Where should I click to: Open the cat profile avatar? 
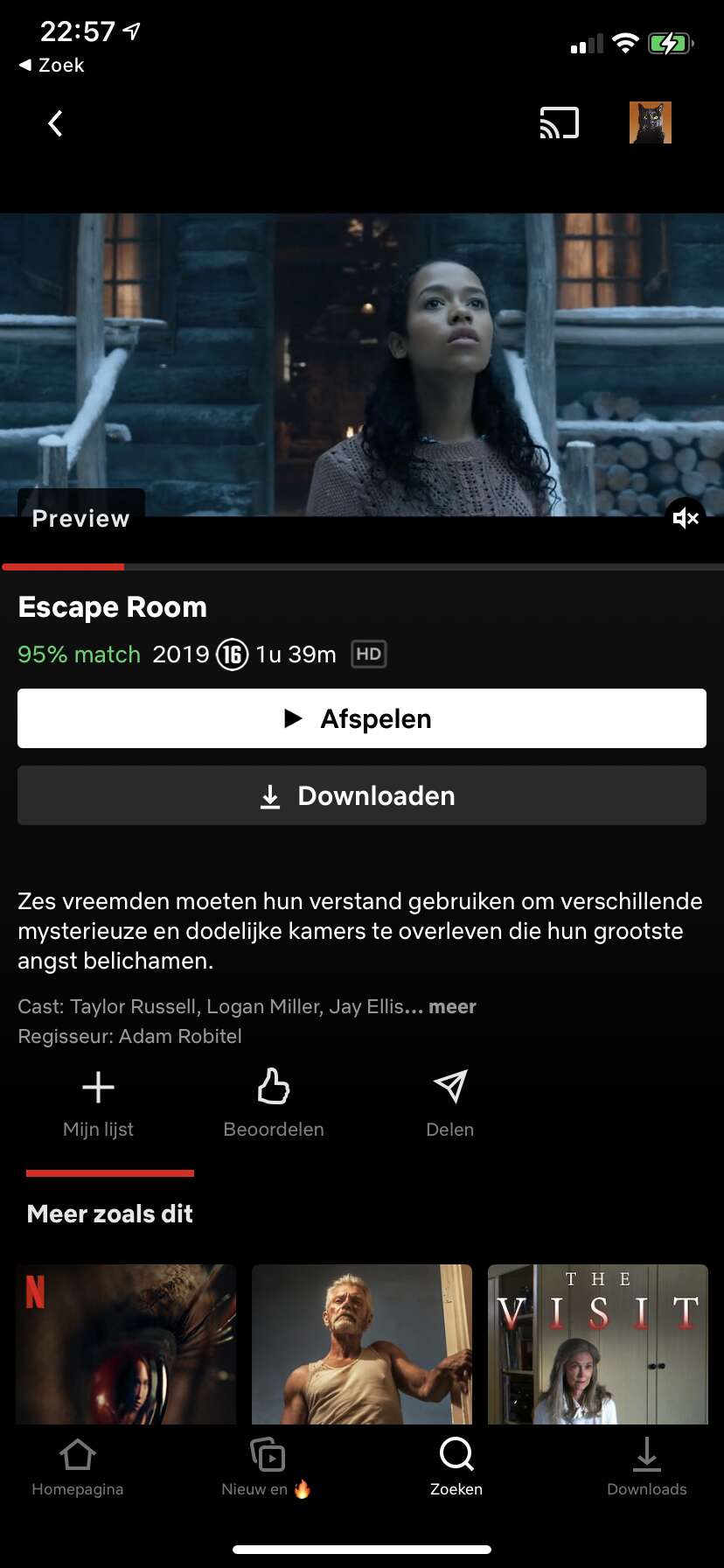pyautogui.click(x=651, y=122)
